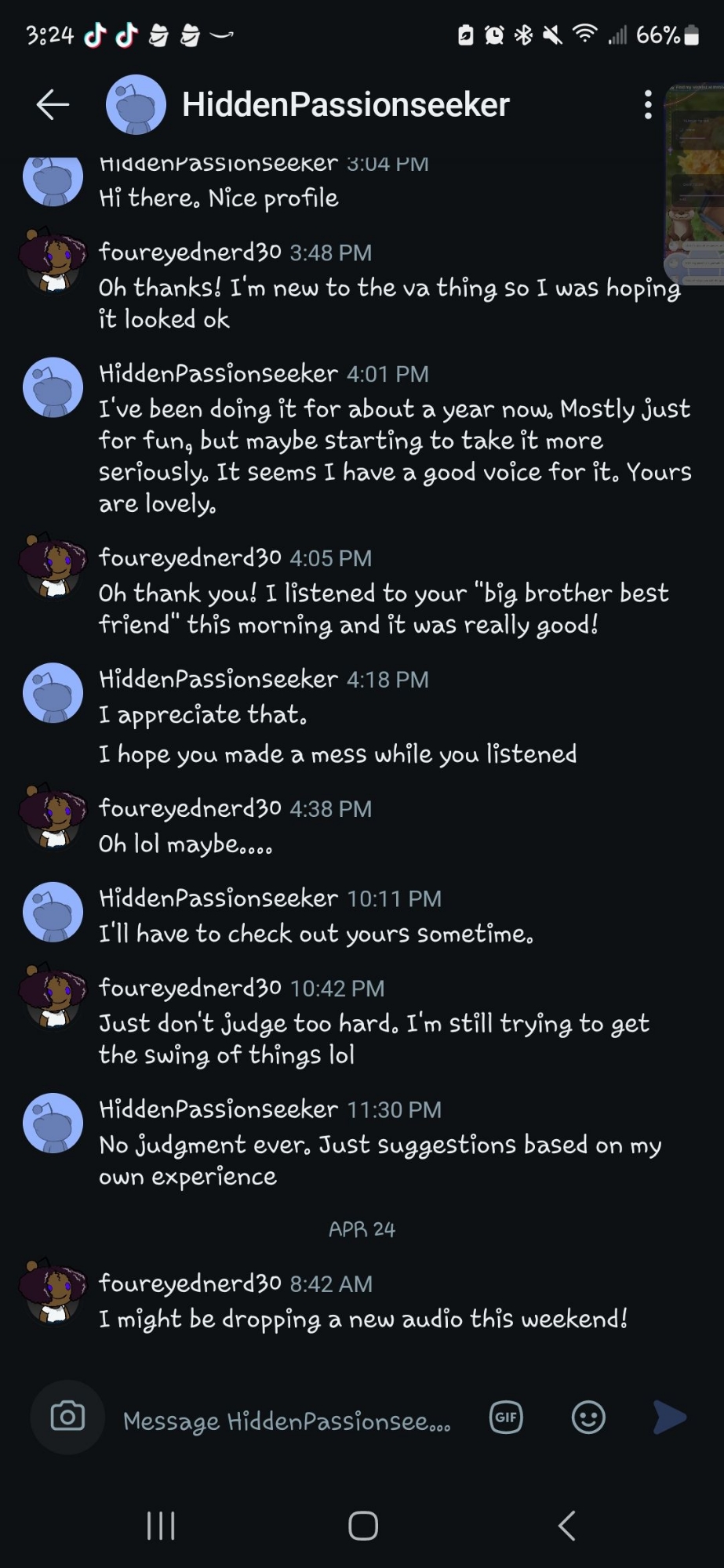724x1568 pixels.
Task: Open recent apps from the navigation bar
Action: point(161,1526)
